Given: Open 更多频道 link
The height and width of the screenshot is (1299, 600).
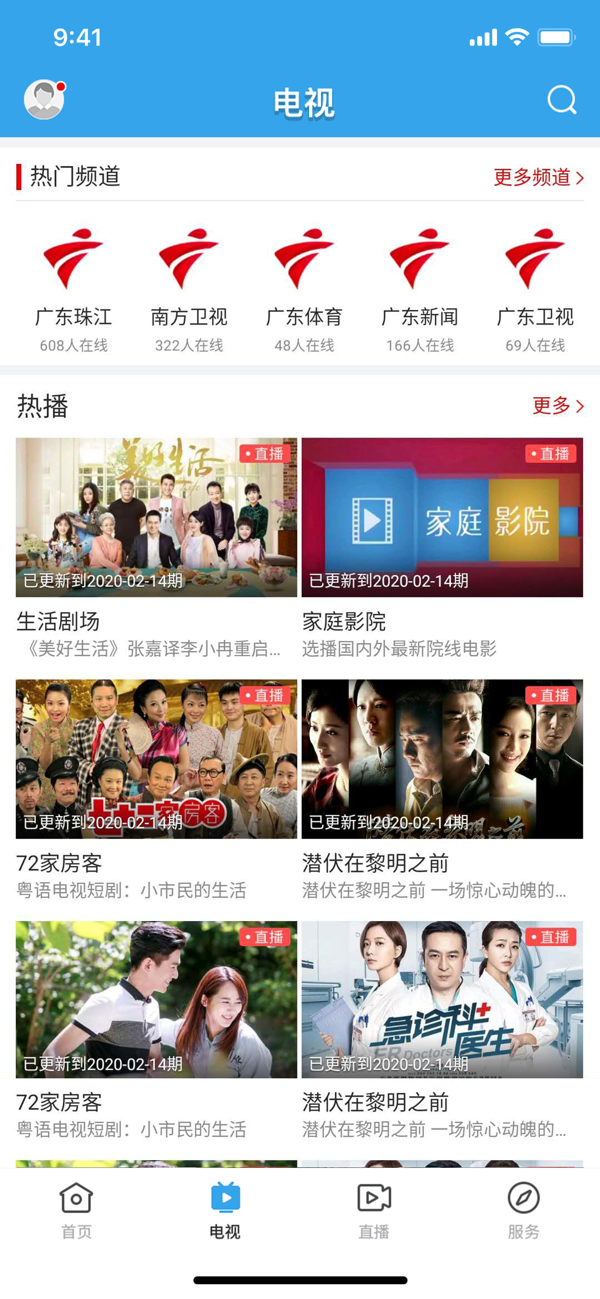Looking at the screenshot, I should pyautogui.click(x=538, y=177).
